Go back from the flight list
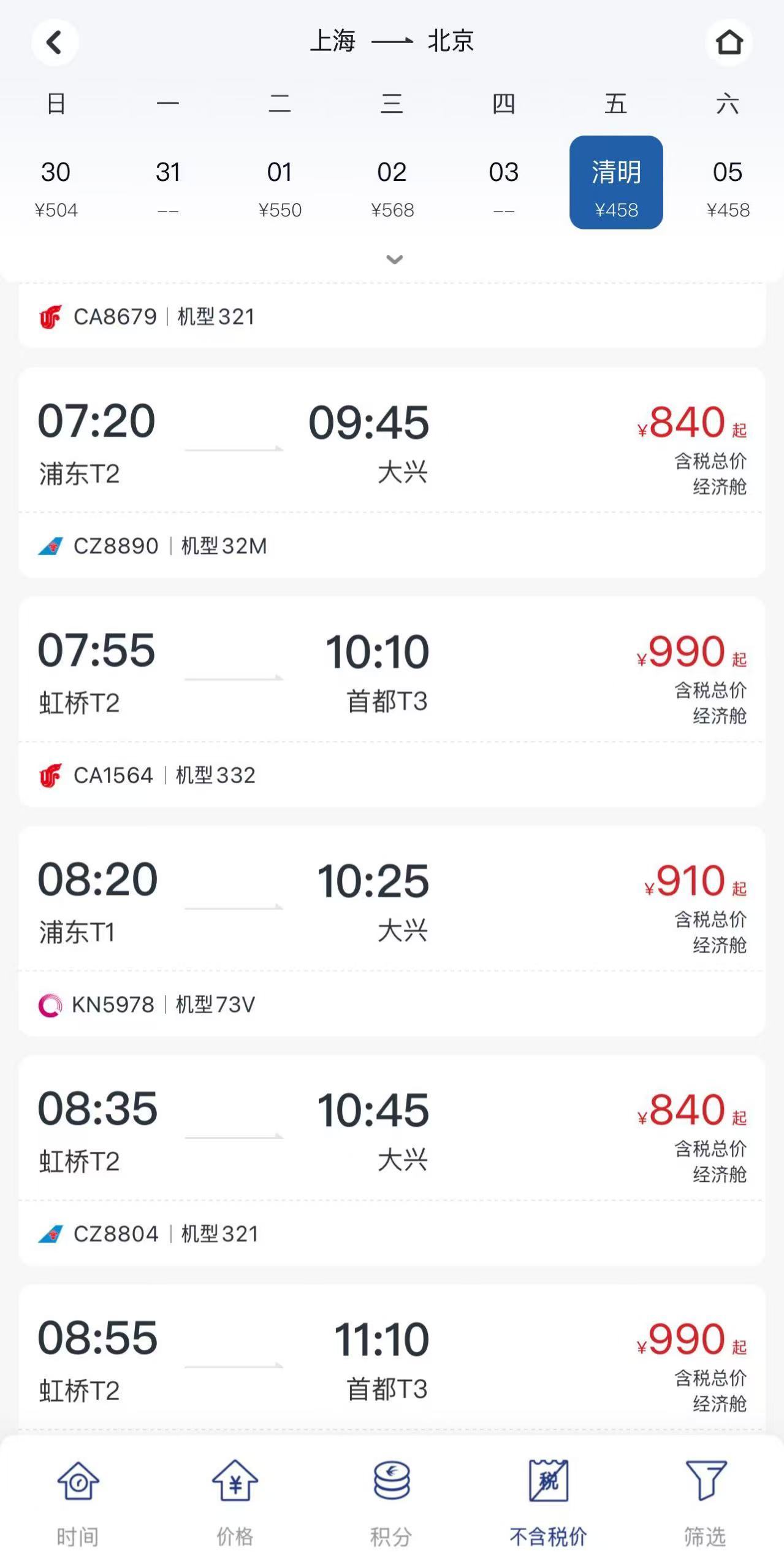 (55, 42)
